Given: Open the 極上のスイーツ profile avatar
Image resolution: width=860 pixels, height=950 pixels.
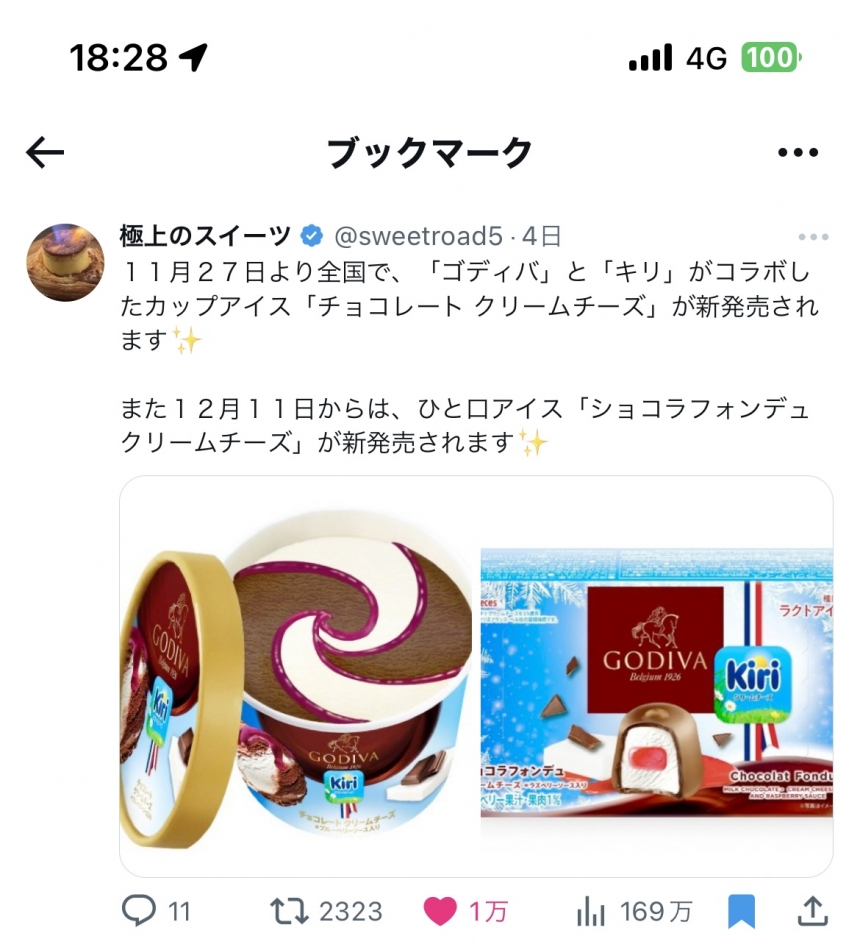Looking at the screenshot, I should (x=66, y=253).
